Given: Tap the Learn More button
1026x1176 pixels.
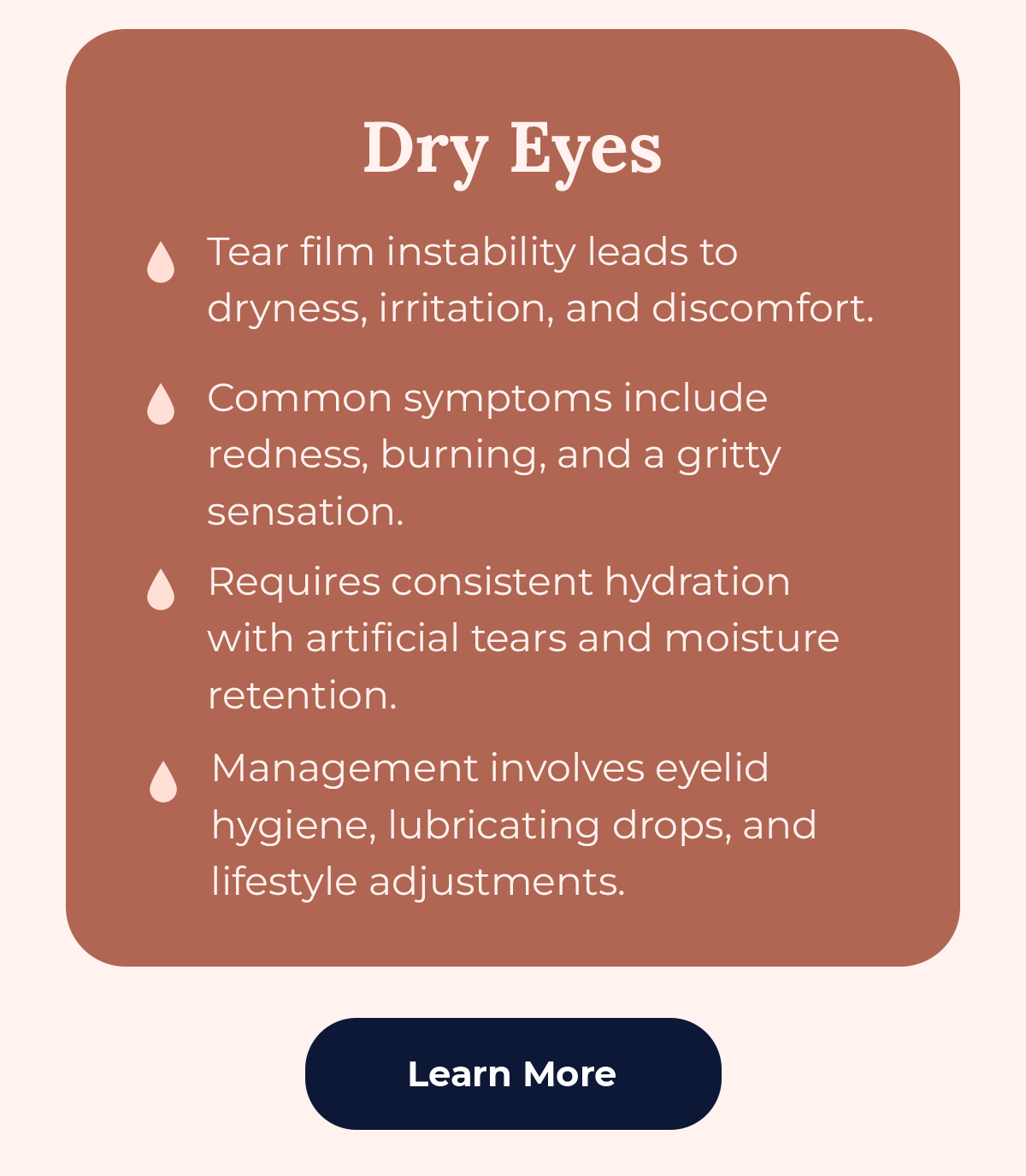Looking at the screenshot, I should coord(513,1073).
